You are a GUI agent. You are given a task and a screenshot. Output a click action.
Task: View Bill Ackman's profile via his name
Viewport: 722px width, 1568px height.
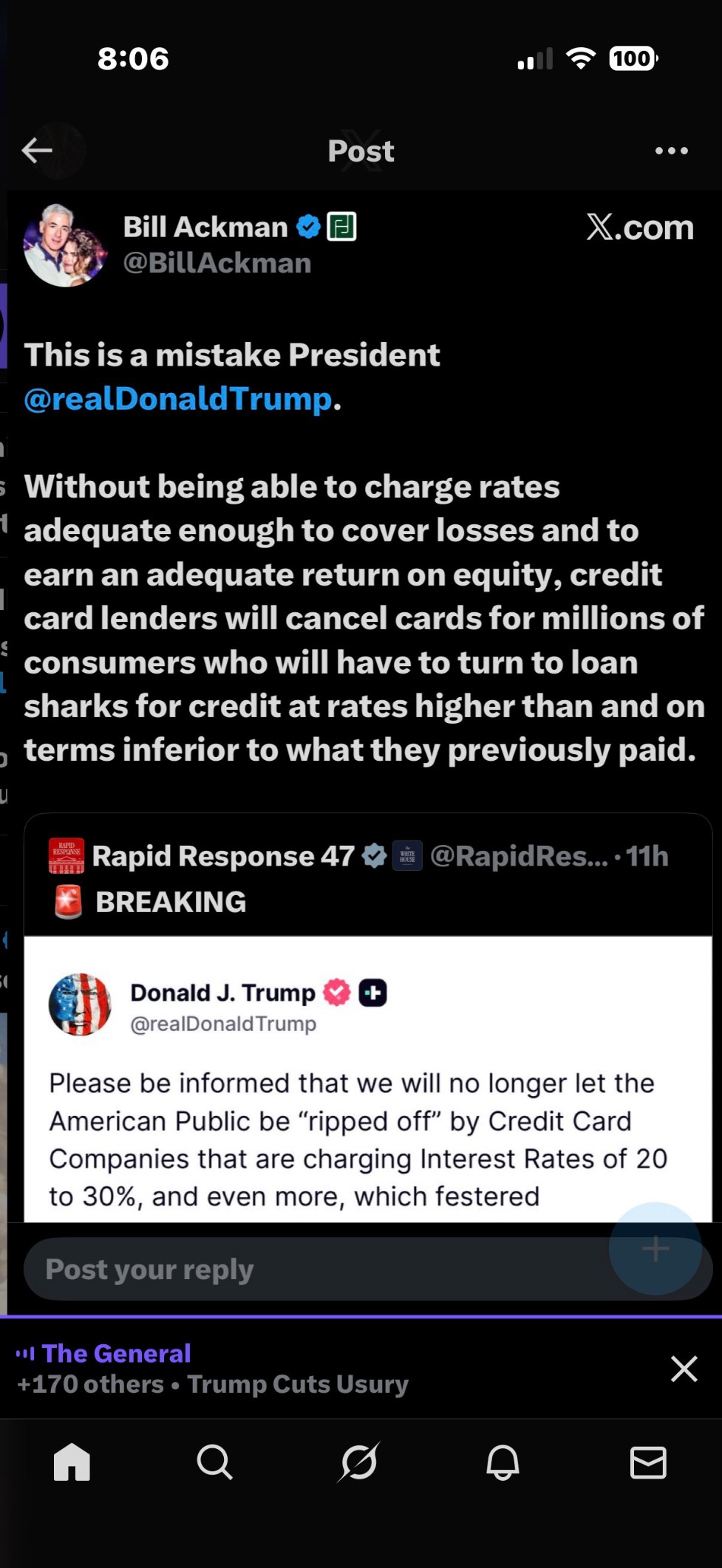205,227
